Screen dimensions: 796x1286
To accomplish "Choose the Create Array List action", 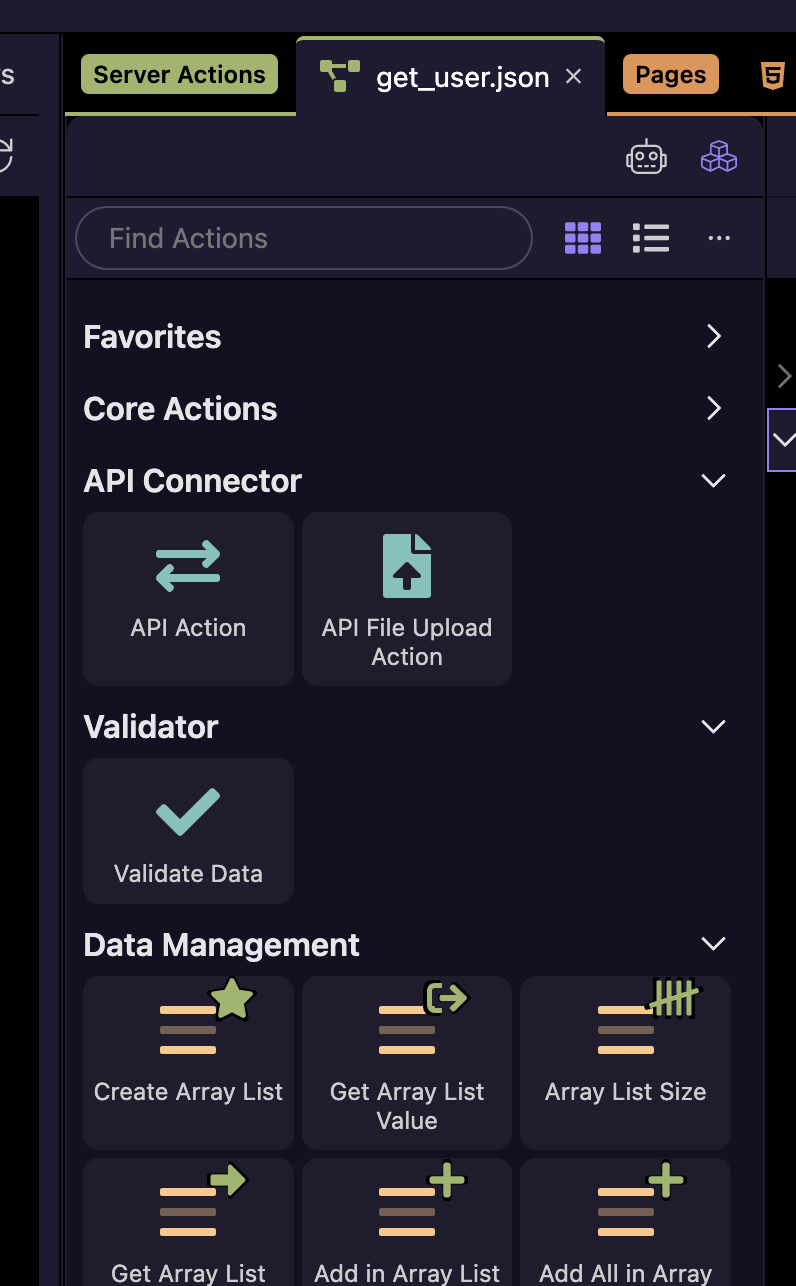I will [188, 1063].
